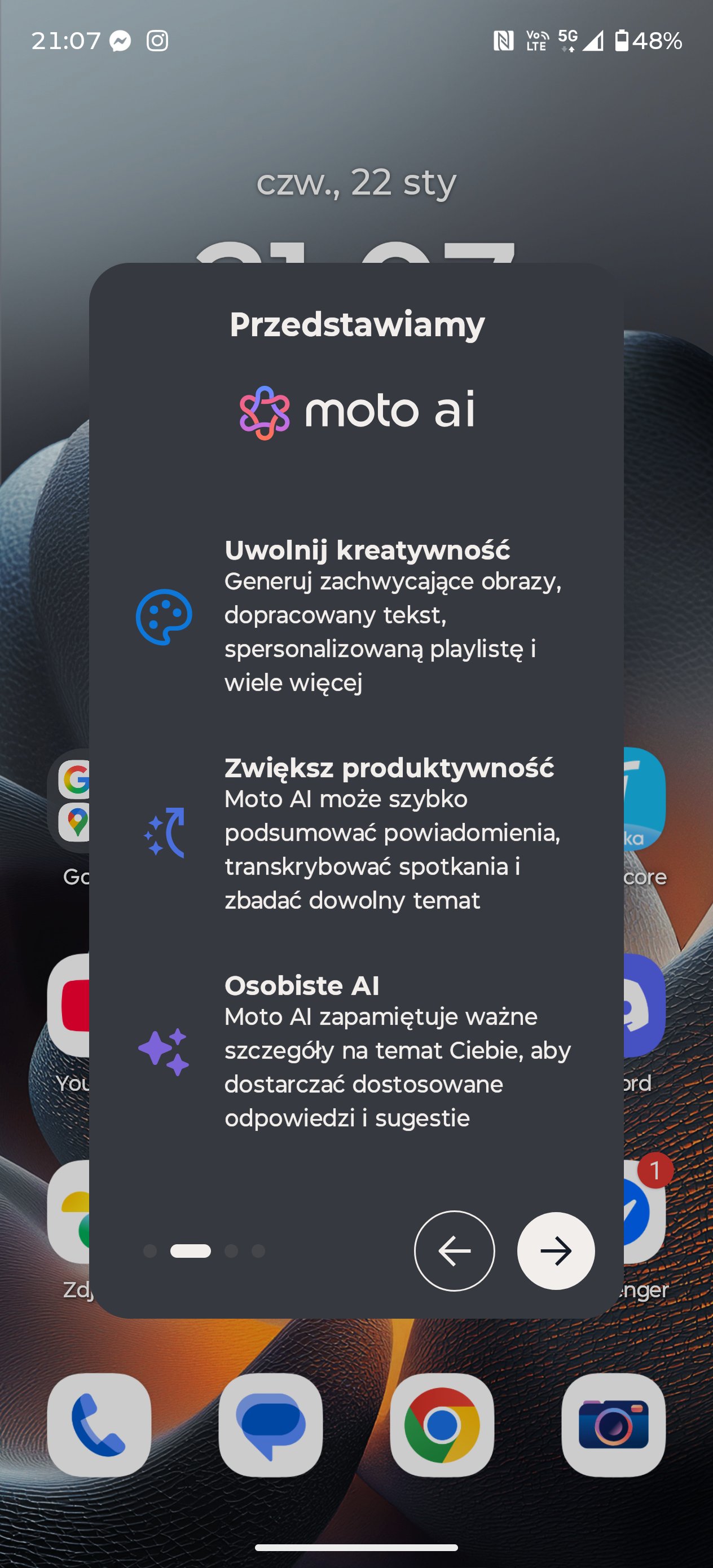This screenshot has height=1568, width=713.
Task: Return to the previous Moto AI intro page
Action: click(454, 1250)
